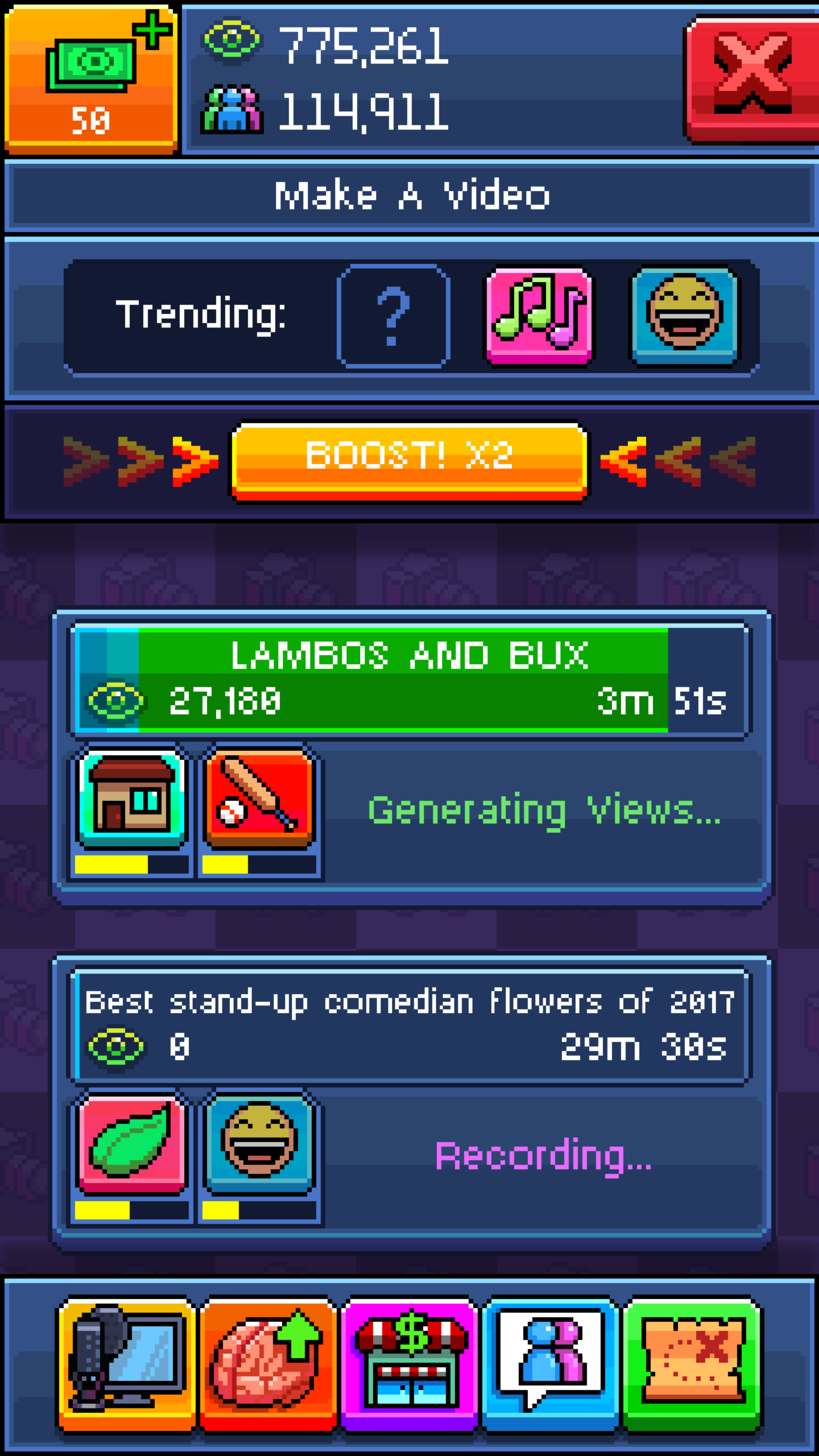Open the stand-up comedian flowers video
Viewport: 819px width, 1456px height.
pos(411,1026)
